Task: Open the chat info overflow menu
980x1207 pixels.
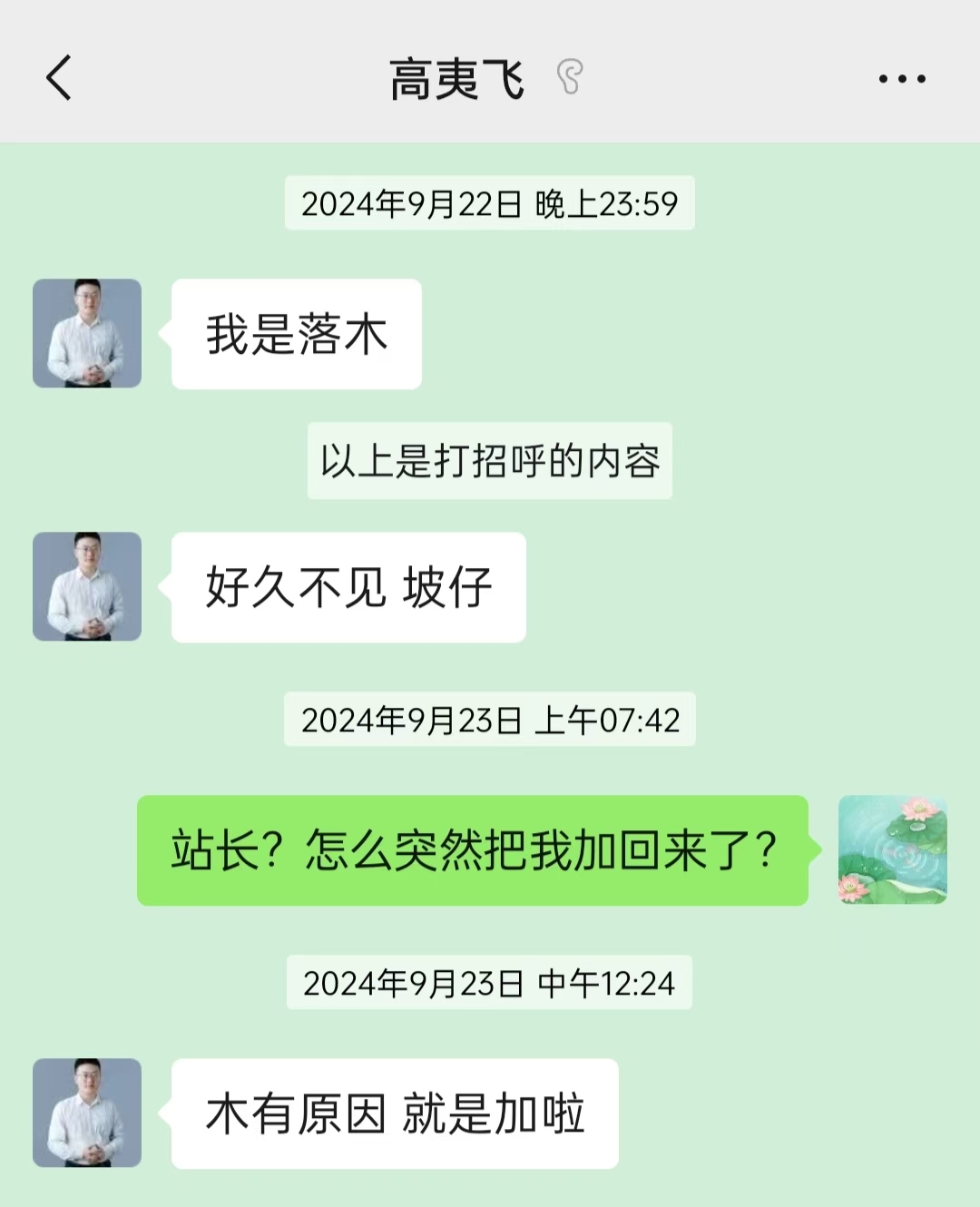Action: tap(901, 79)
